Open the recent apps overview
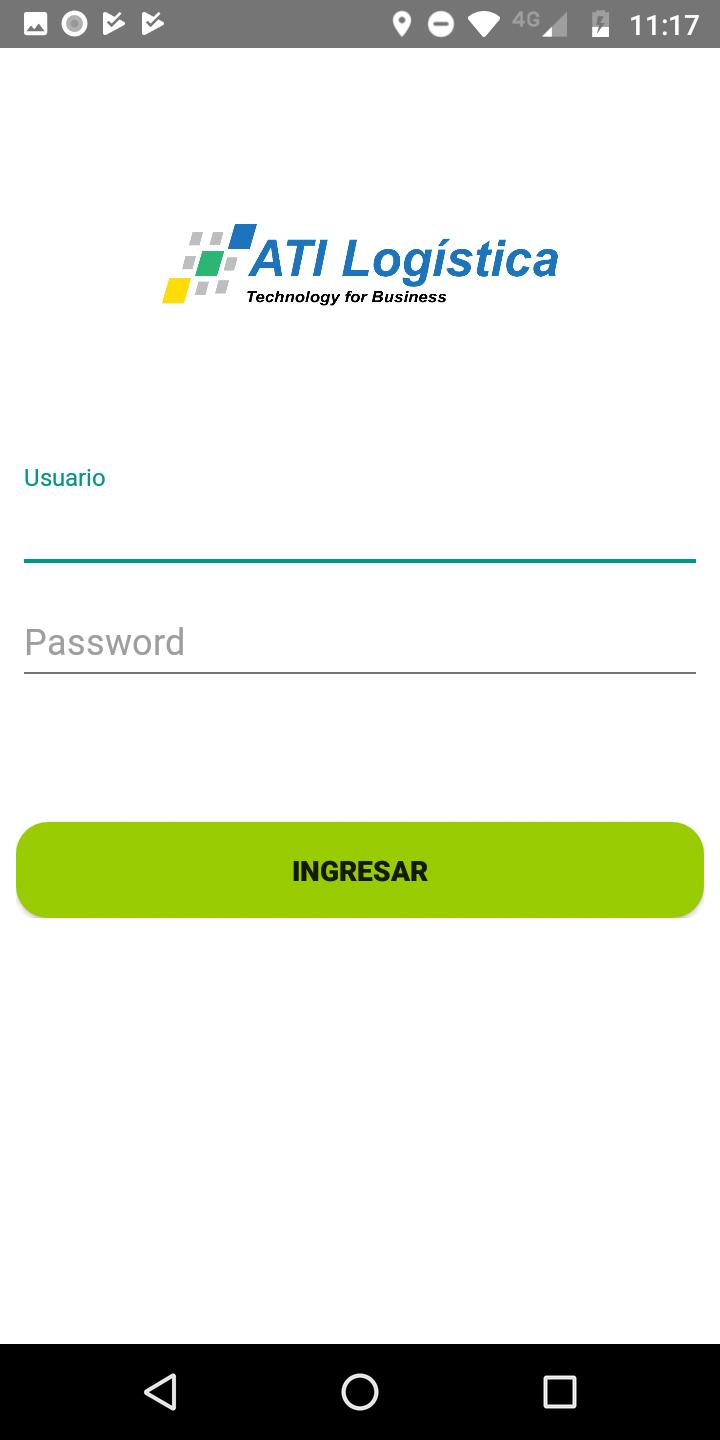The image size is (720, 1440). coord(560,1391)
